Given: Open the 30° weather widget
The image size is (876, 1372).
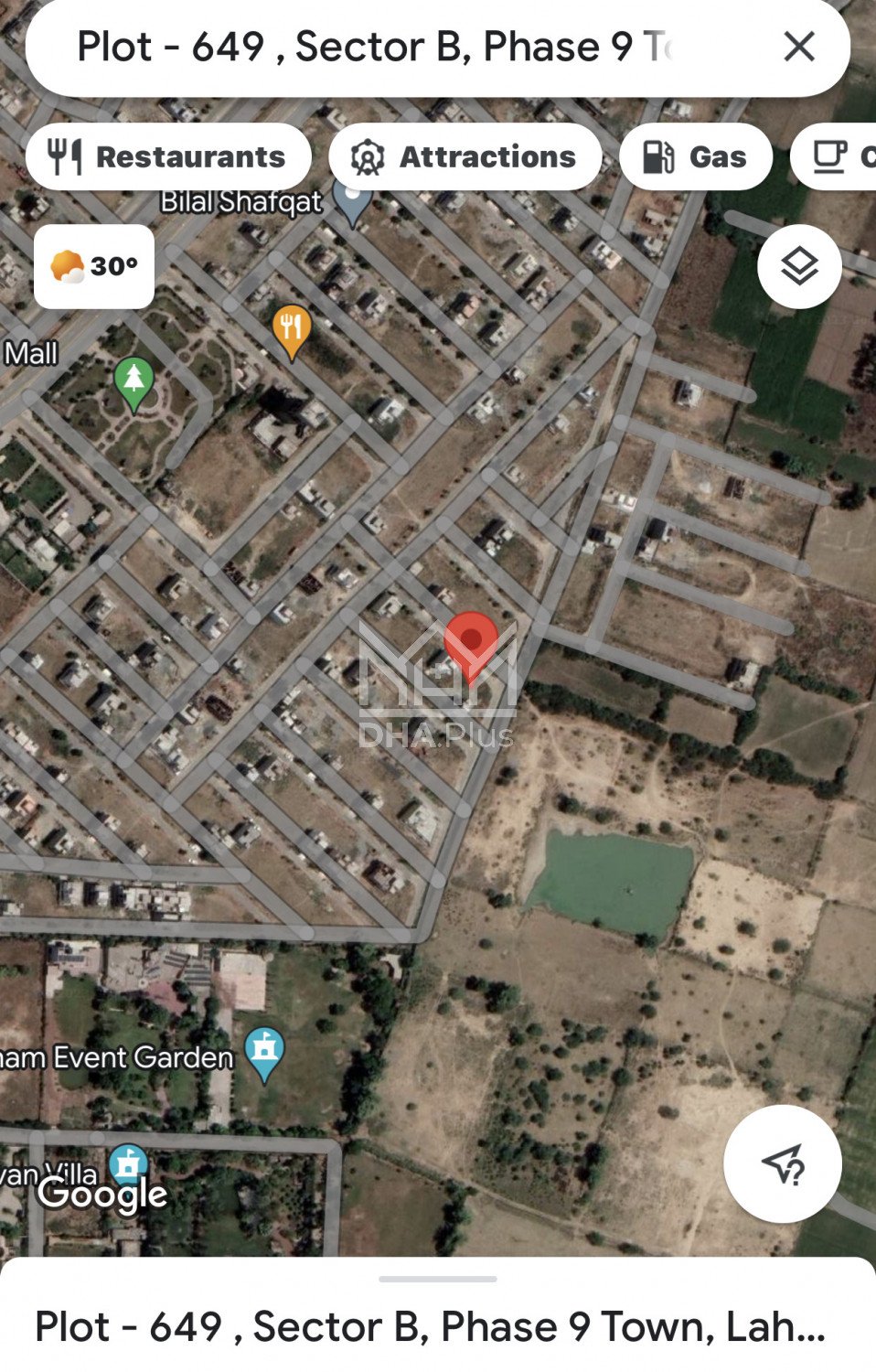Looking at the screenshot, I should (94, 266).
